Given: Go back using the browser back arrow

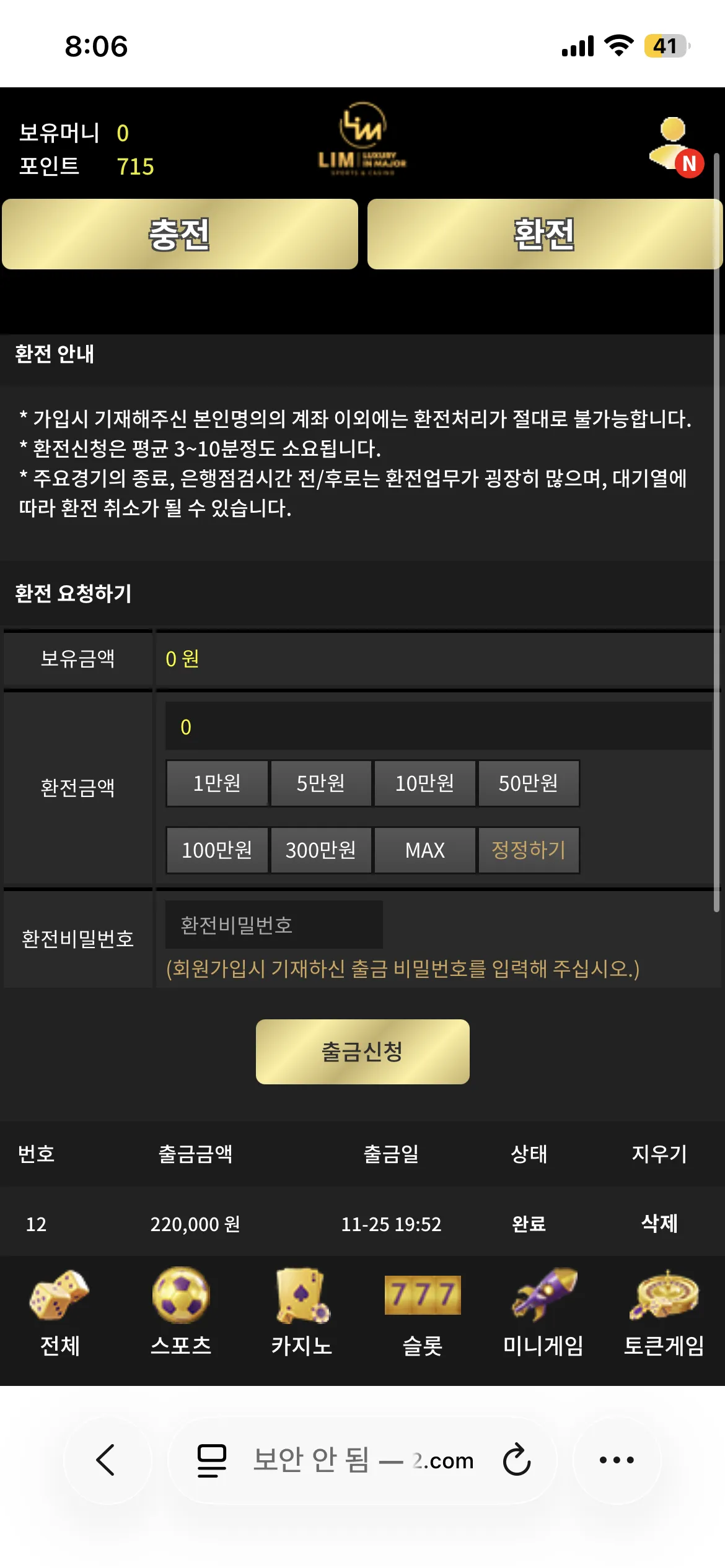Looking at the screenshot, I should click(x=107, y=1460).
